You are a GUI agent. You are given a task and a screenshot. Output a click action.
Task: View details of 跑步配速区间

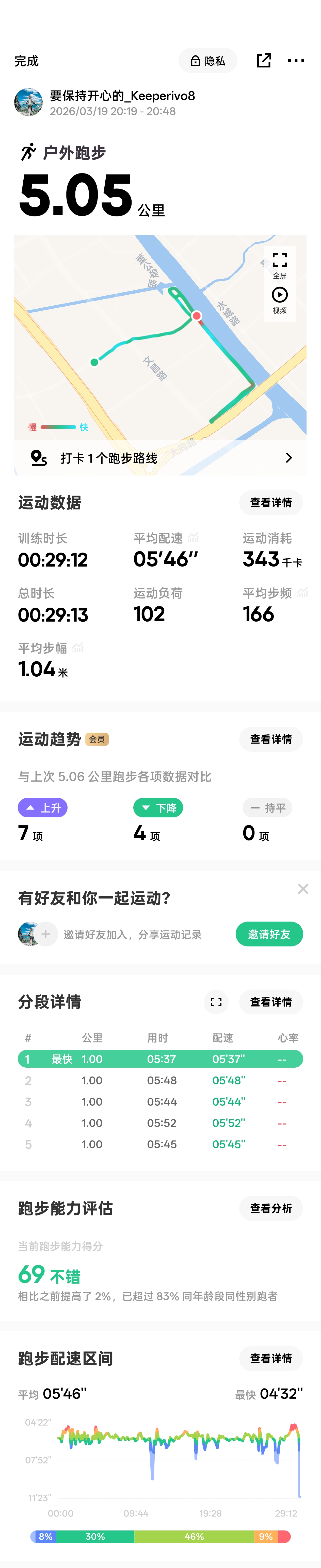tap(271, 1358)
